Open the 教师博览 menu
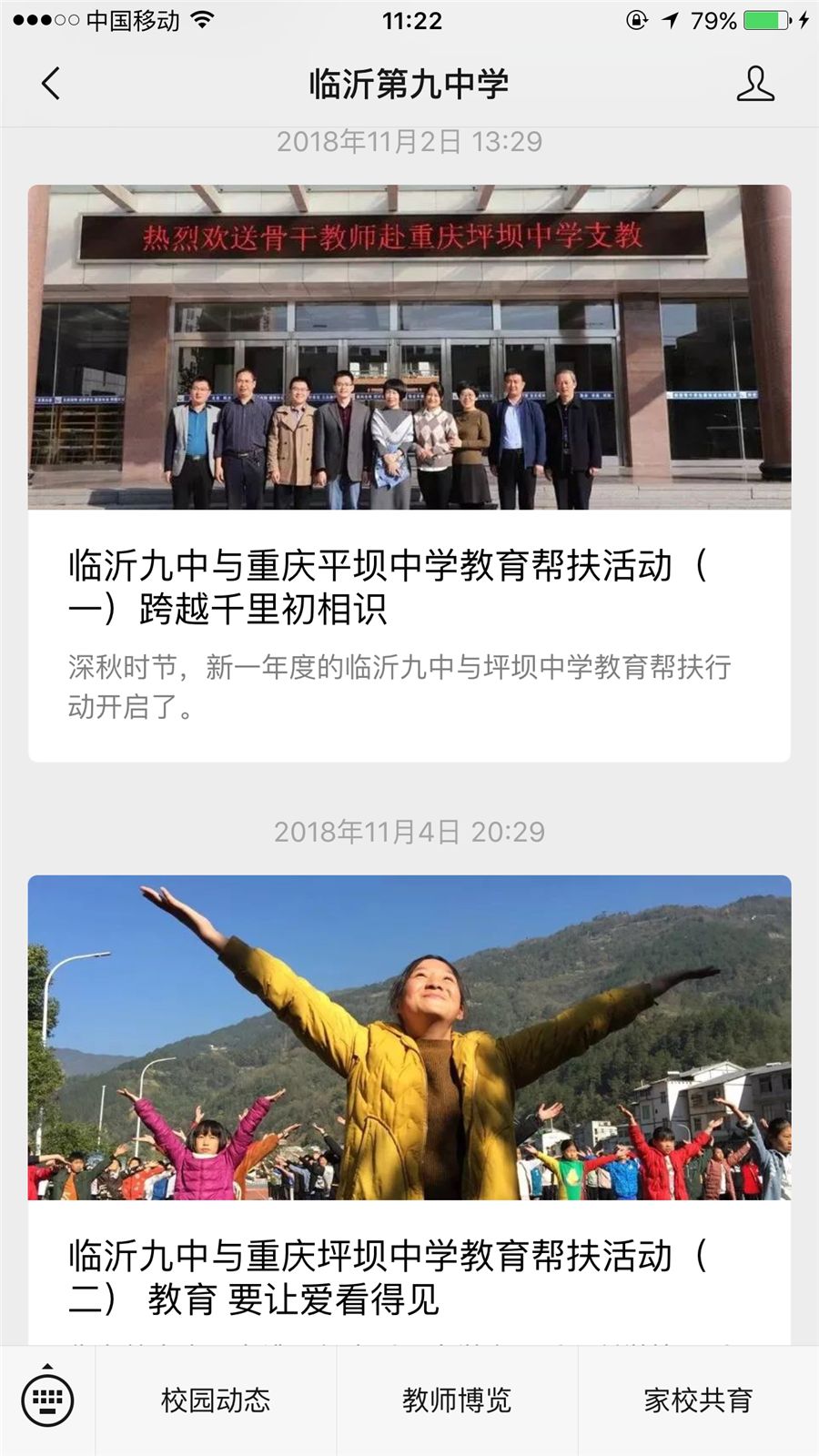 coord(457,1400)
